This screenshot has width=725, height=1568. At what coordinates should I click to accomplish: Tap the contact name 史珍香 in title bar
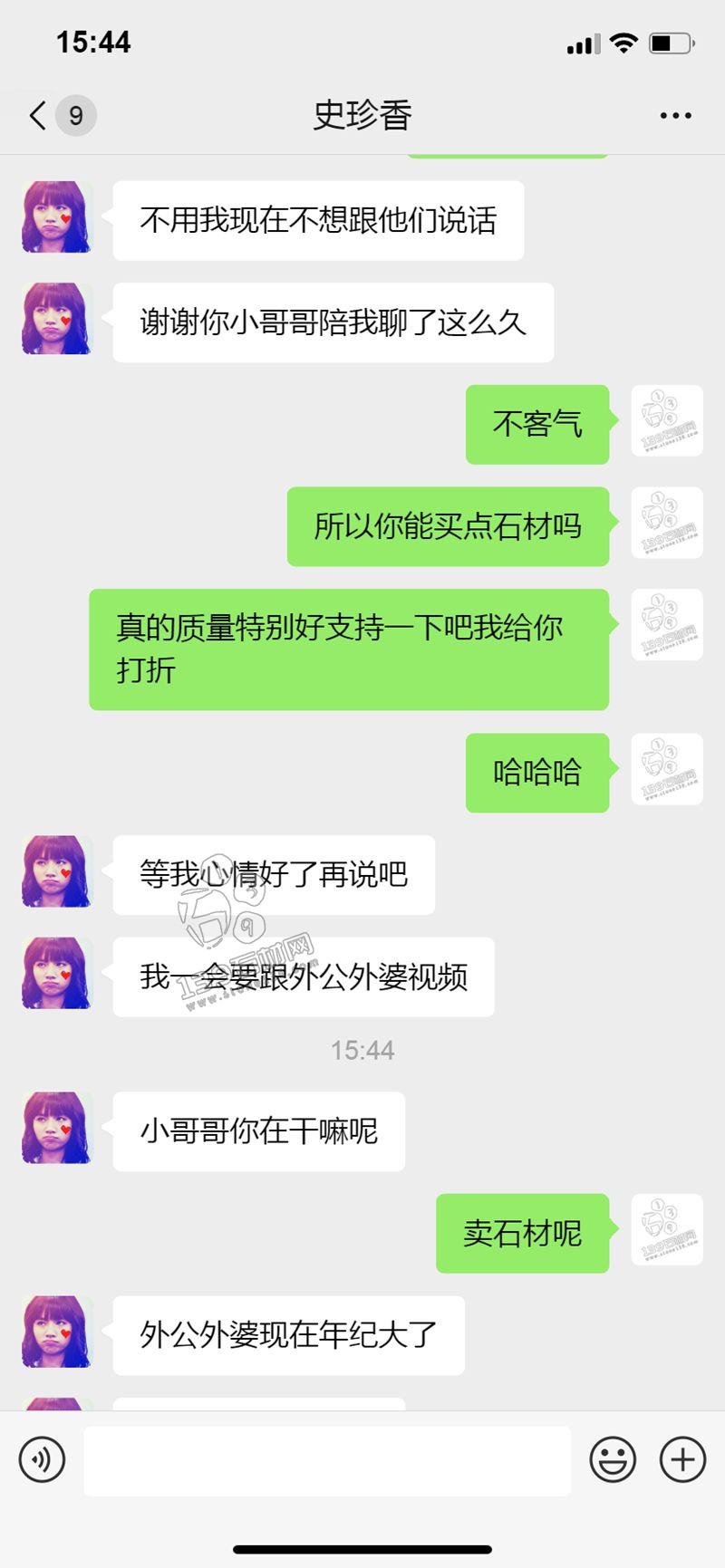tap(362, 116)
